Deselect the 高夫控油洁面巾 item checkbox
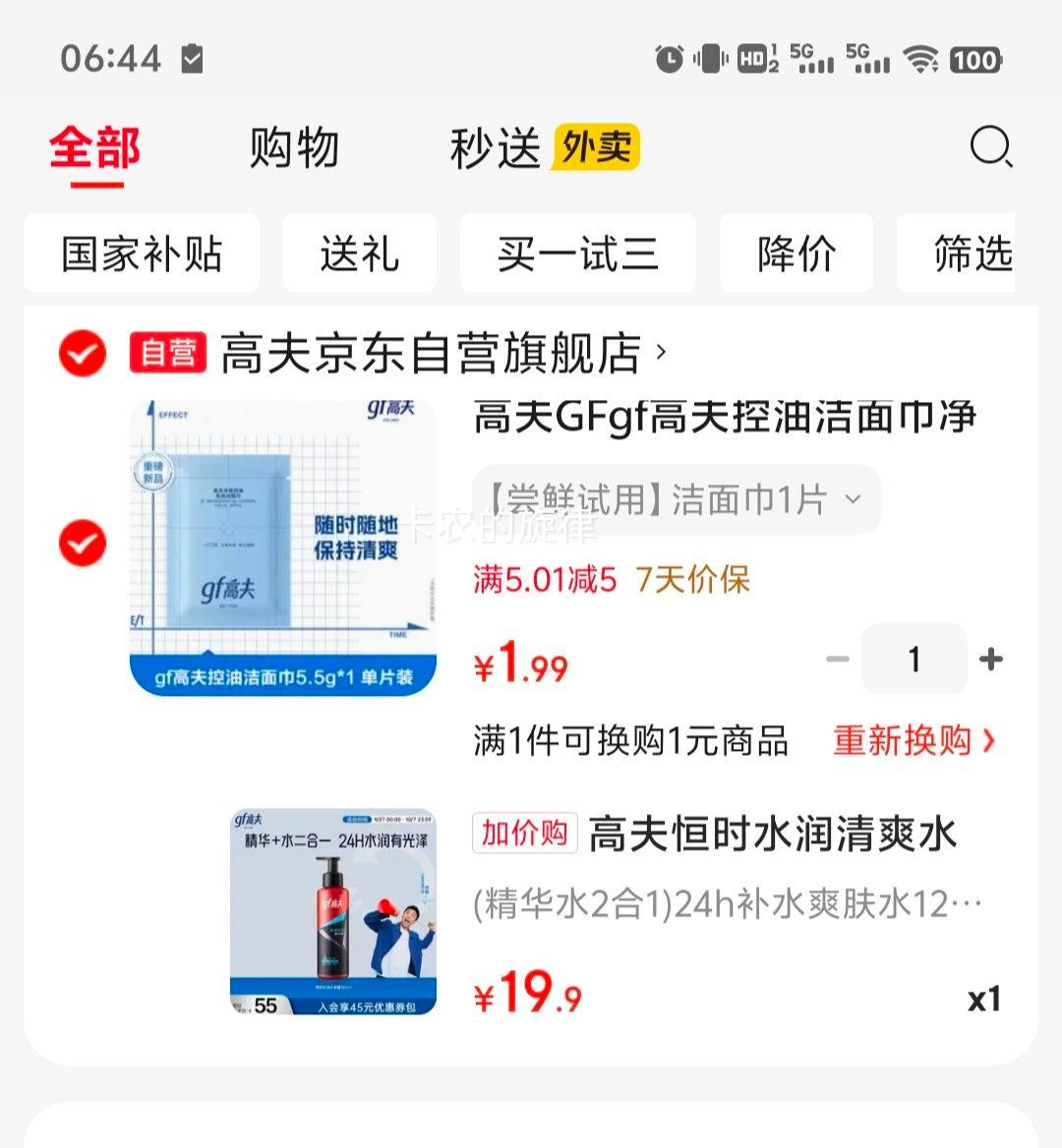 coord(83,543)
